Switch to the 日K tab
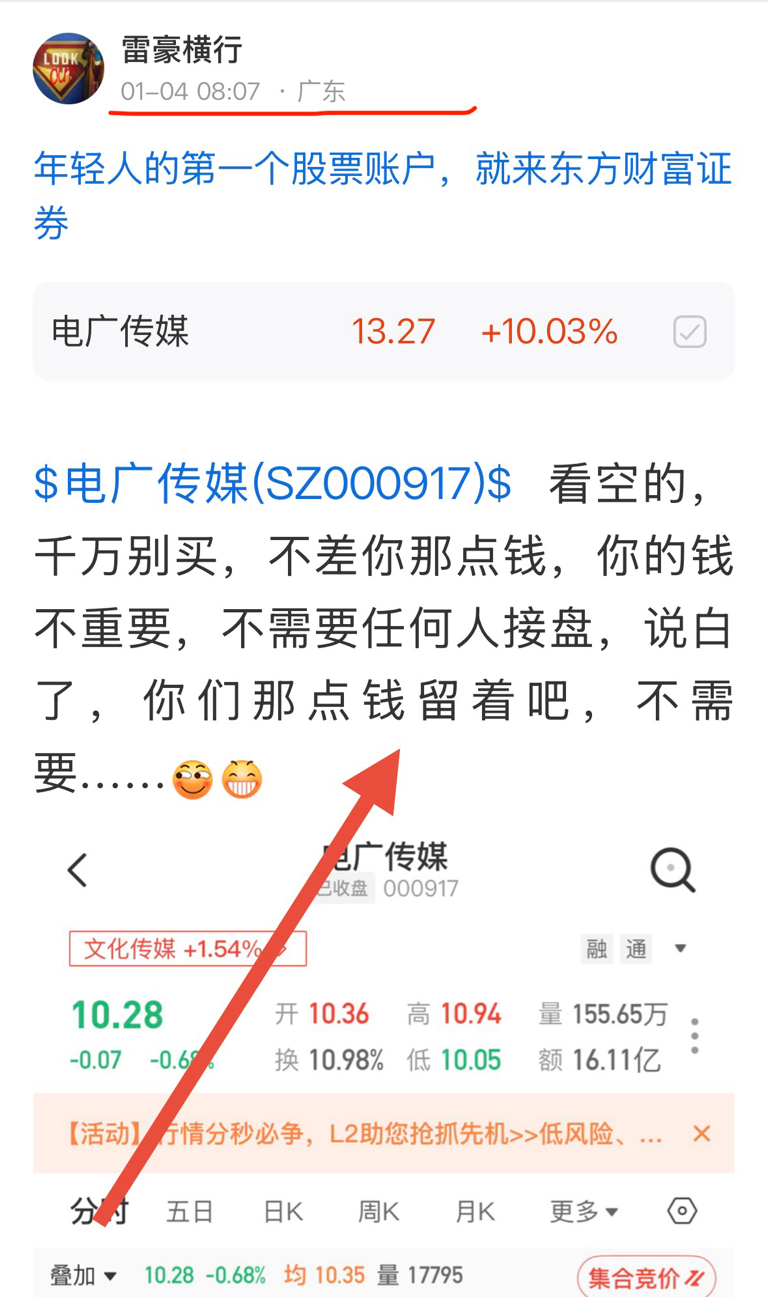 [283, 1210]
